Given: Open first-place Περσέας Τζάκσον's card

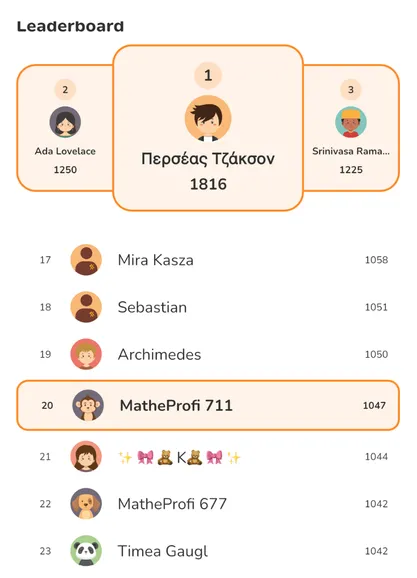Looking at the screenshot, I should tap(208, 128).
